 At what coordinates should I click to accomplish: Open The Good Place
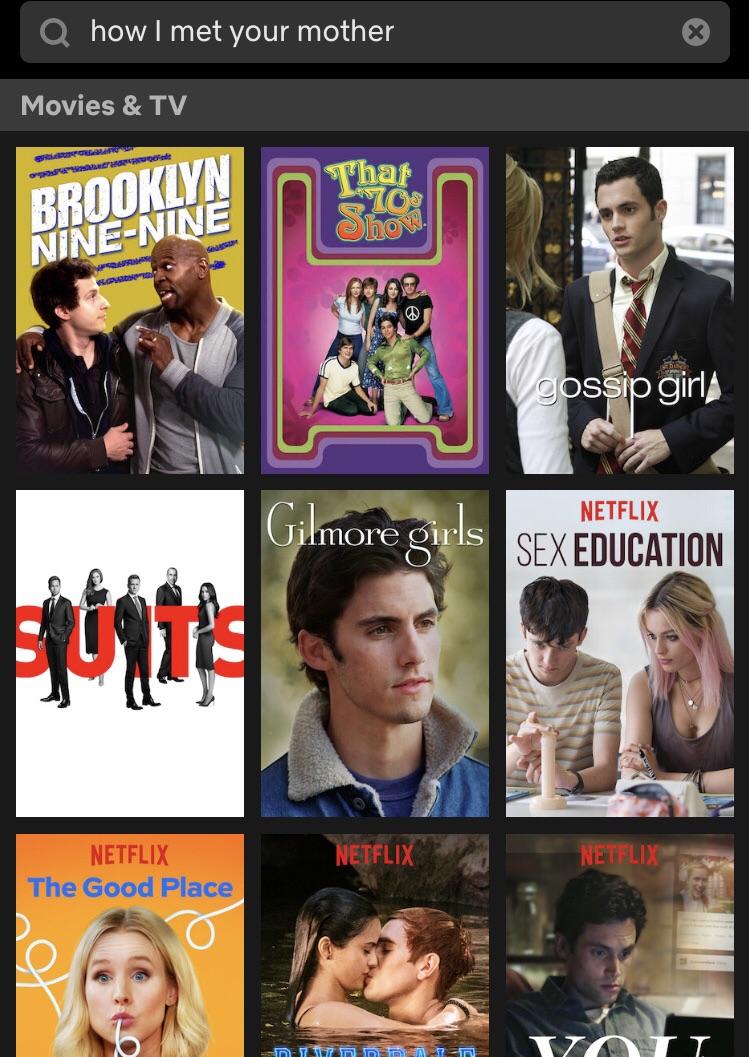(x=130, y=945)
